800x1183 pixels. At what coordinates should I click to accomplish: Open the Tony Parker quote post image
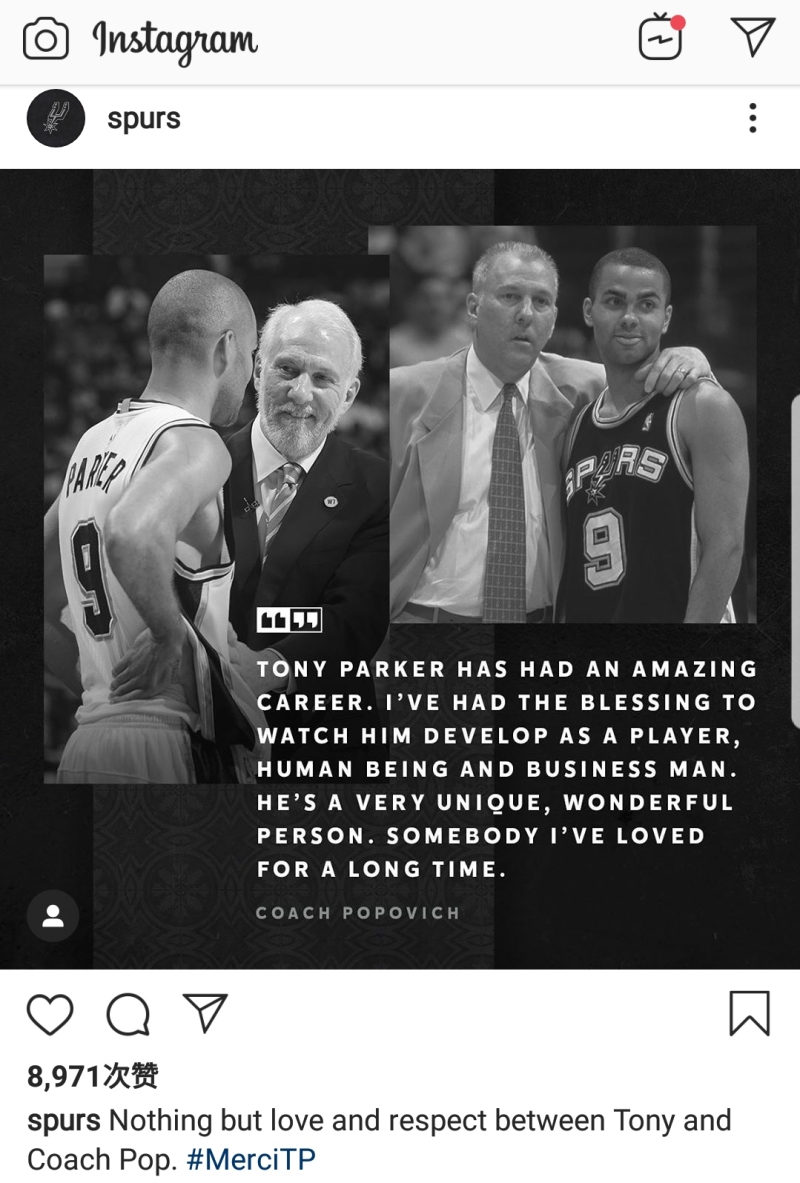click(x=400, y=568)
